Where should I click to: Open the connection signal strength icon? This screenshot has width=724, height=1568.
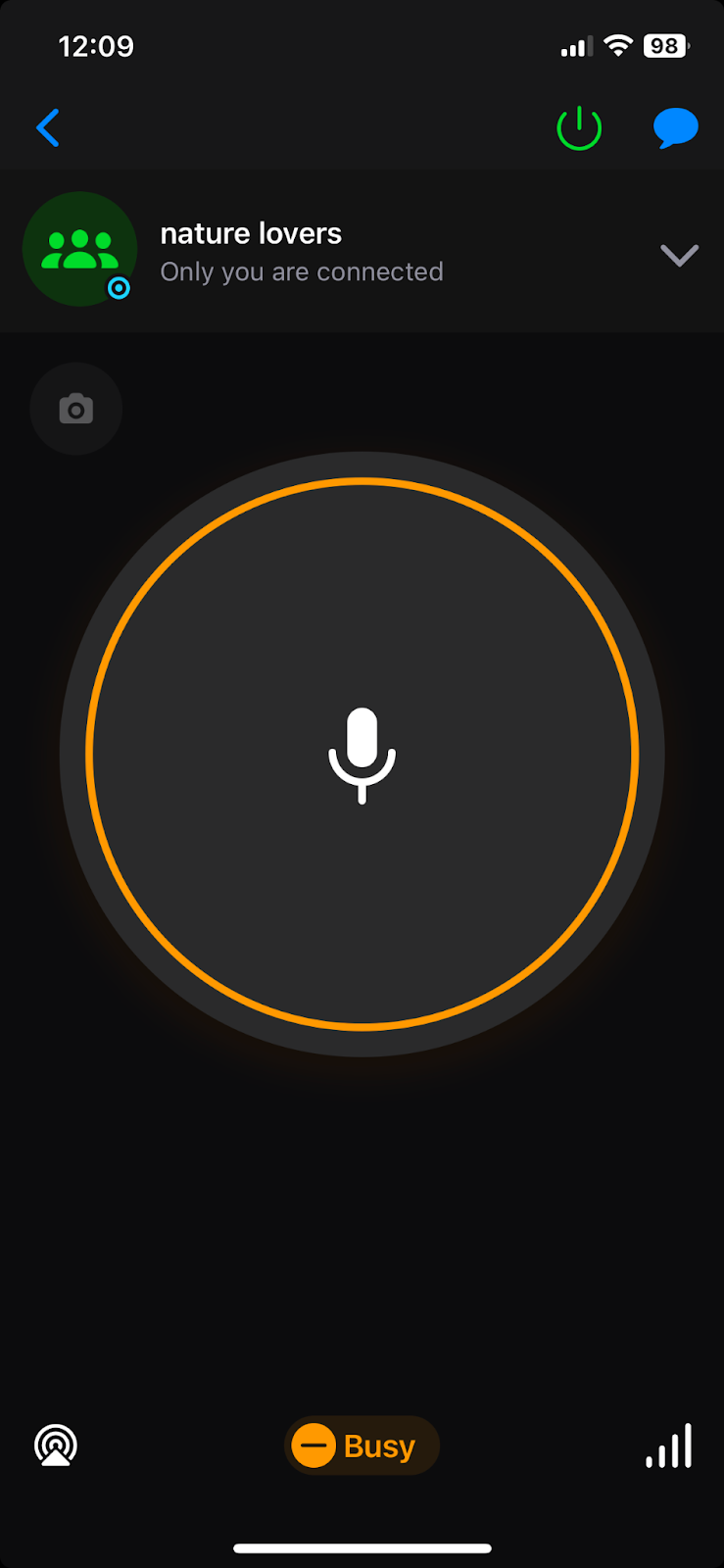point(669,1445)
